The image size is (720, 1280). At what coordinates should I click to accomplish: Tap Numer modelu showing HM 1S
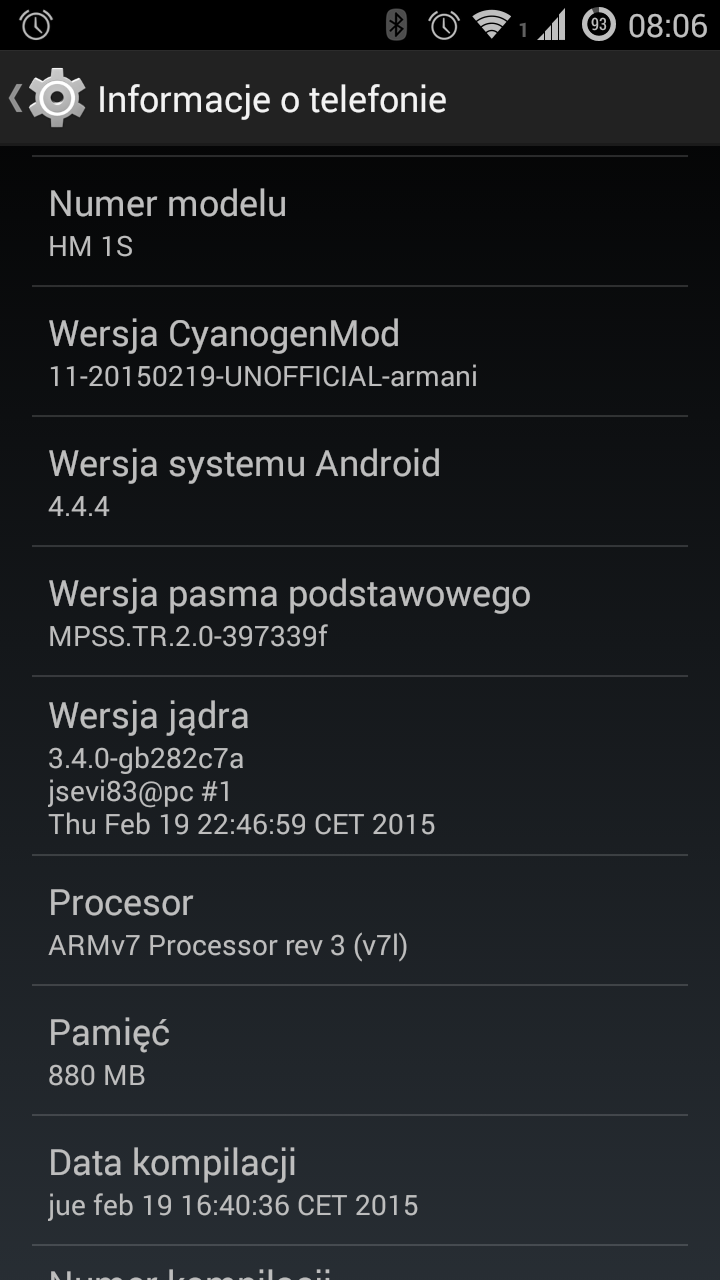click(360, 220)
